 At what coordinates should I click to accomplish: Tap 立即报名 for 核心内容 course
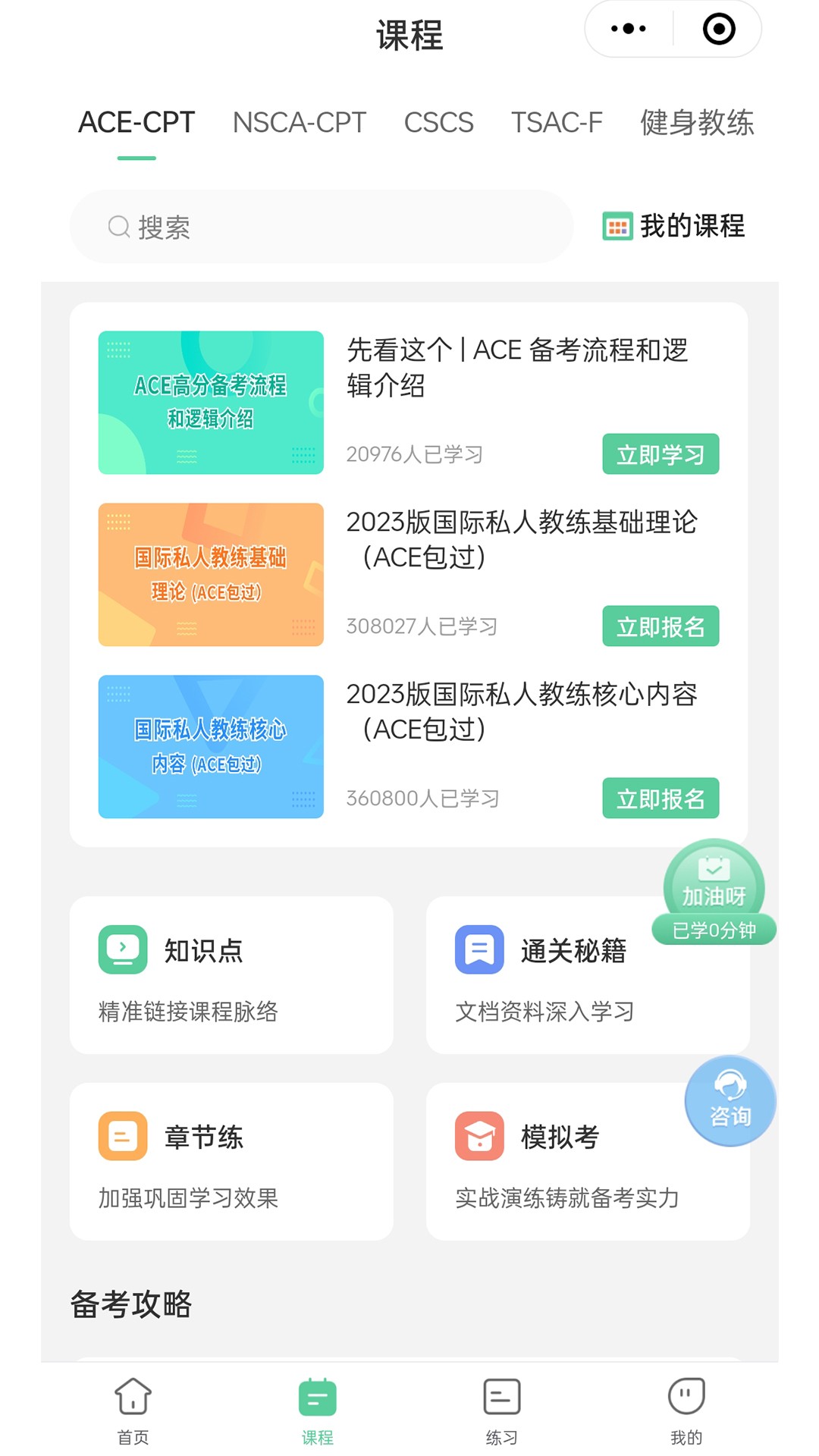click(x=660, y=798)
